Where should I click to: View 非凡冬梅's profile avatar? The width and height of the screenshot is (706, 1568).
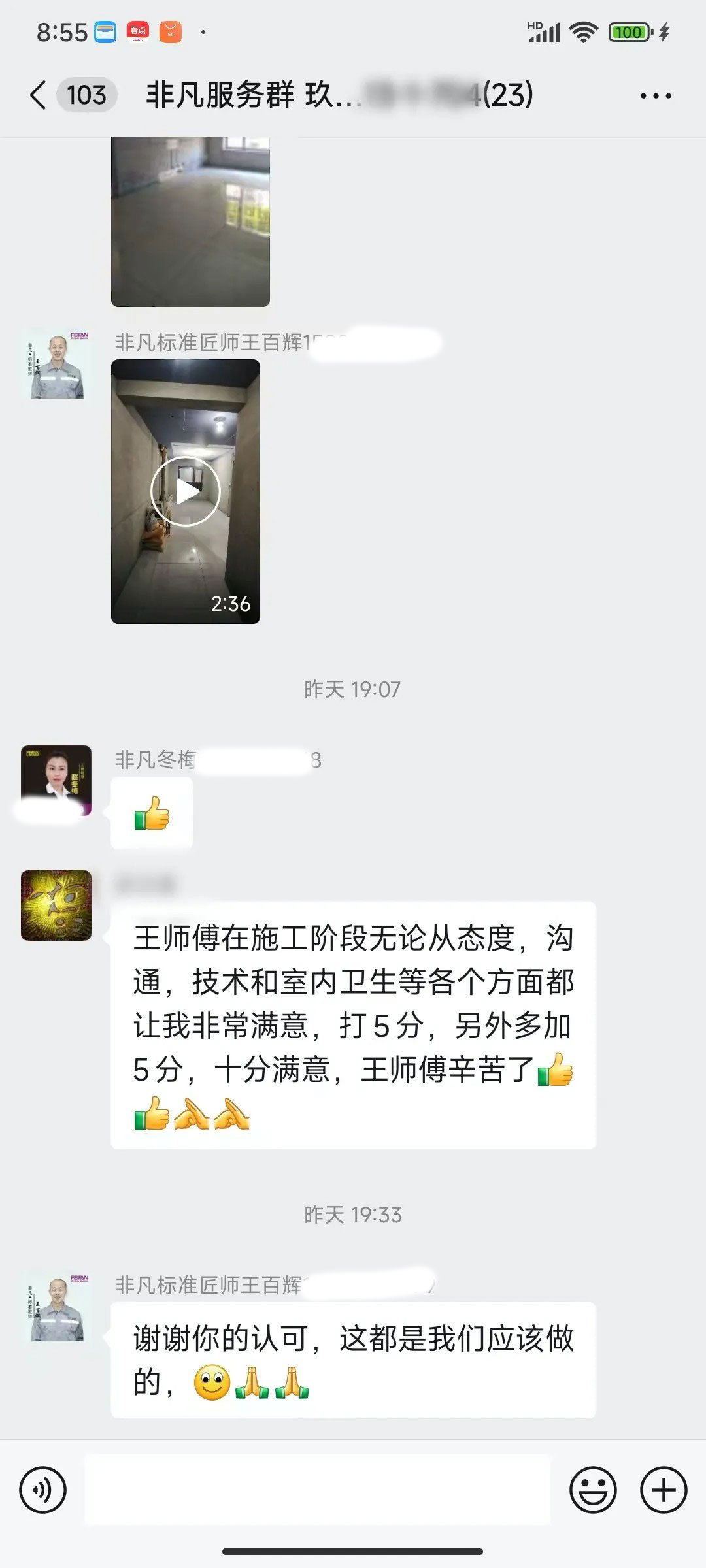pyautogui.click(x=56, y=780)
